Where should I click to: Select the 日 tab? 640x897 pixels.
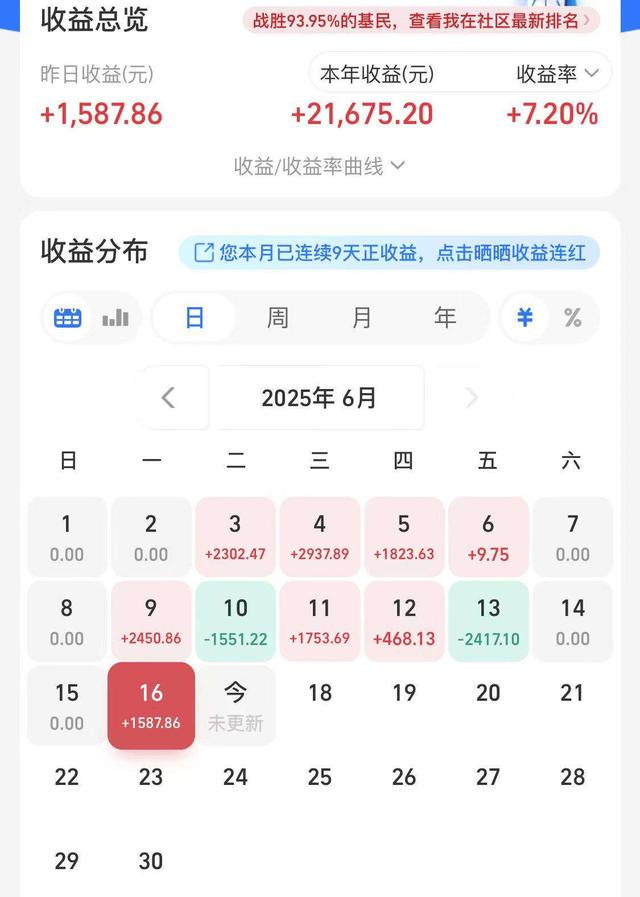[194, 318]
